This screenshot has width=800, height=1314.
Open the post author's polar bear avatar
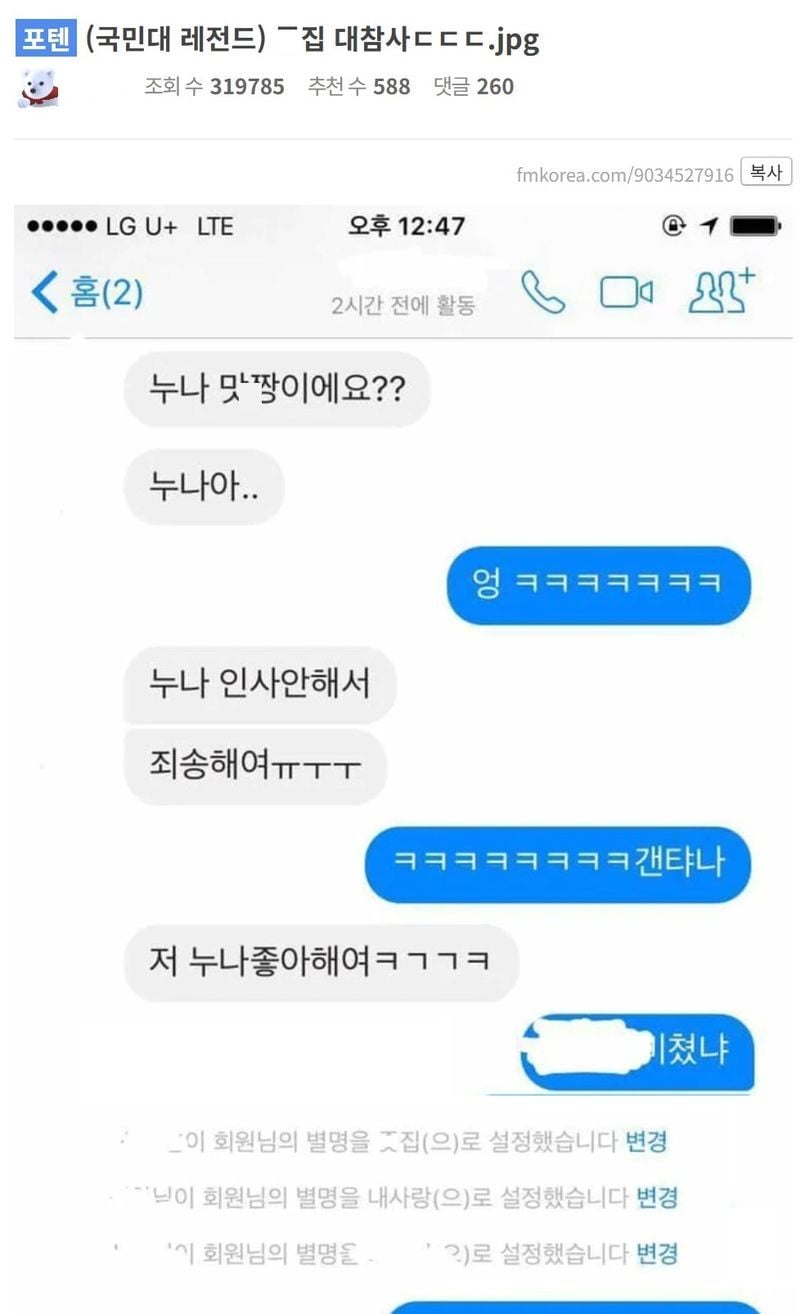coord(38,88)
